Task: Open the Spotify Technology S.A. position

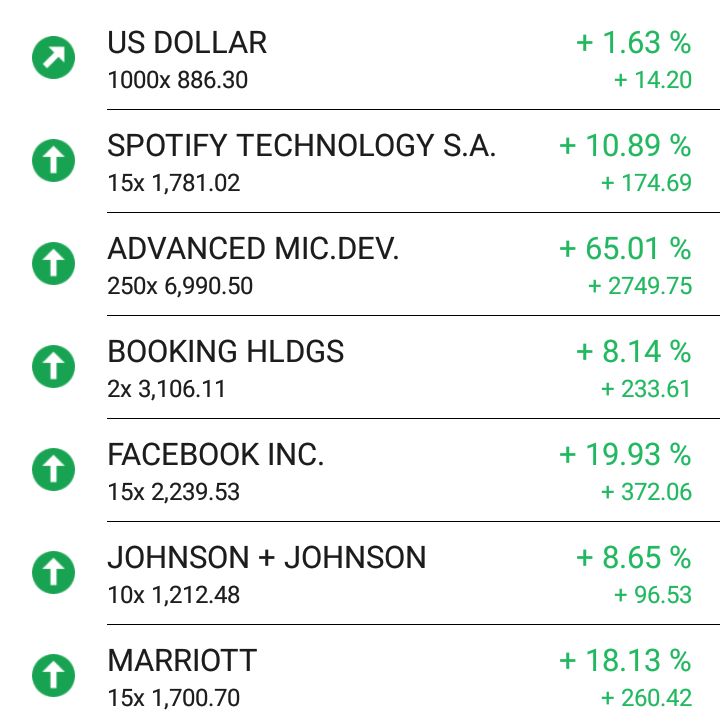Action: (x=360, y=161)
